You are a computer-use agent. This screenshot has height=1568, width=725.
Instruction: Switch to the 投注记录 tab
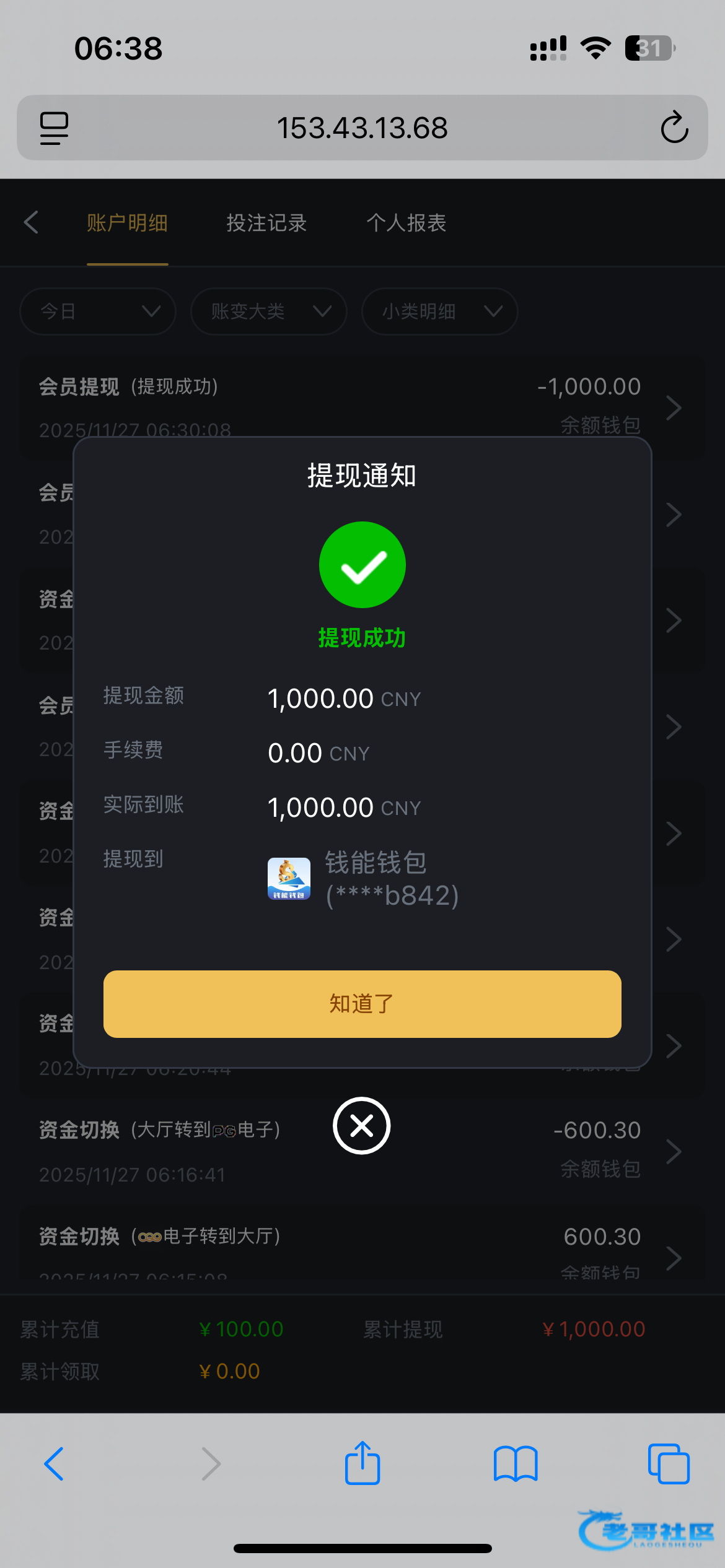click(x=266, y=223)
